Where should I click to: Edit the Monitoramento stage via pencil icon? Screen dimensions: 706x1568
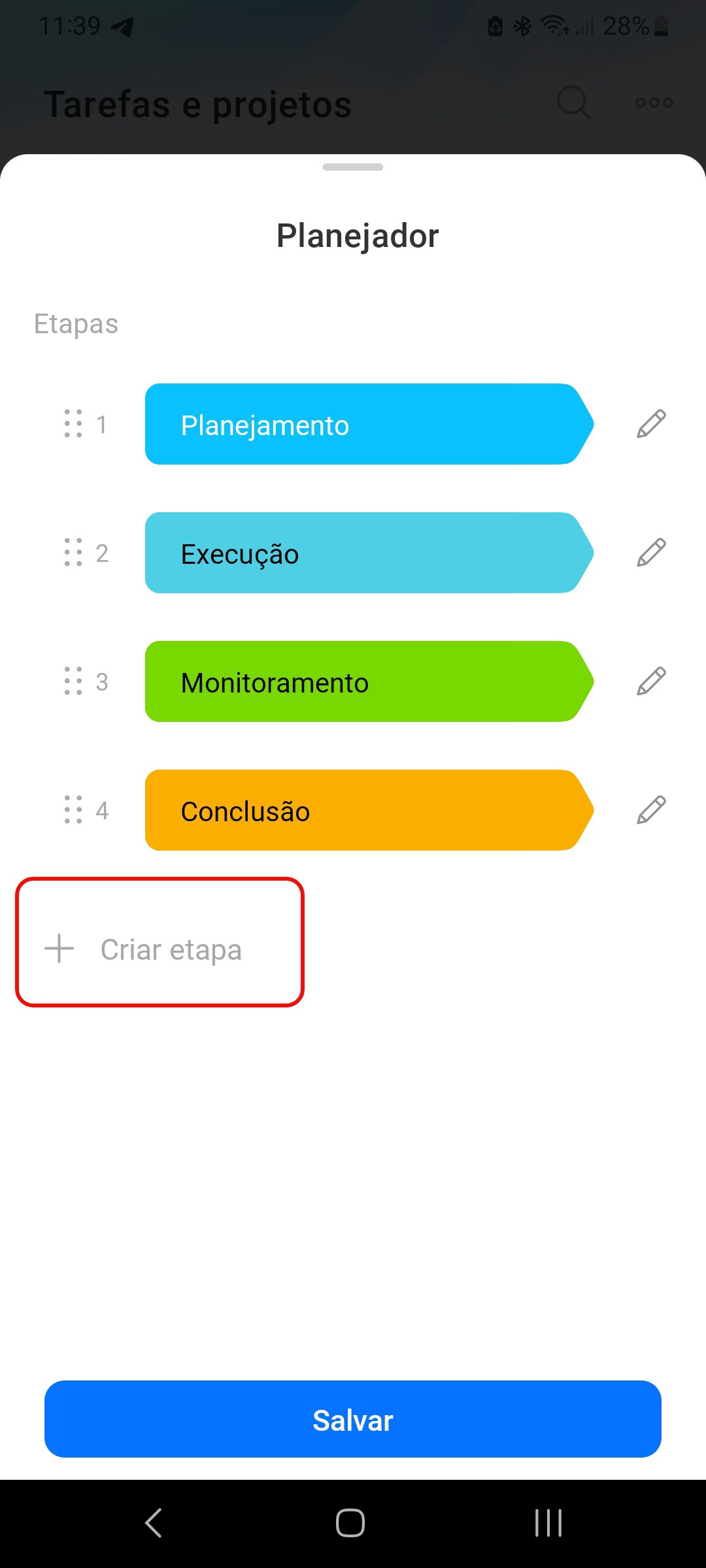651,681
